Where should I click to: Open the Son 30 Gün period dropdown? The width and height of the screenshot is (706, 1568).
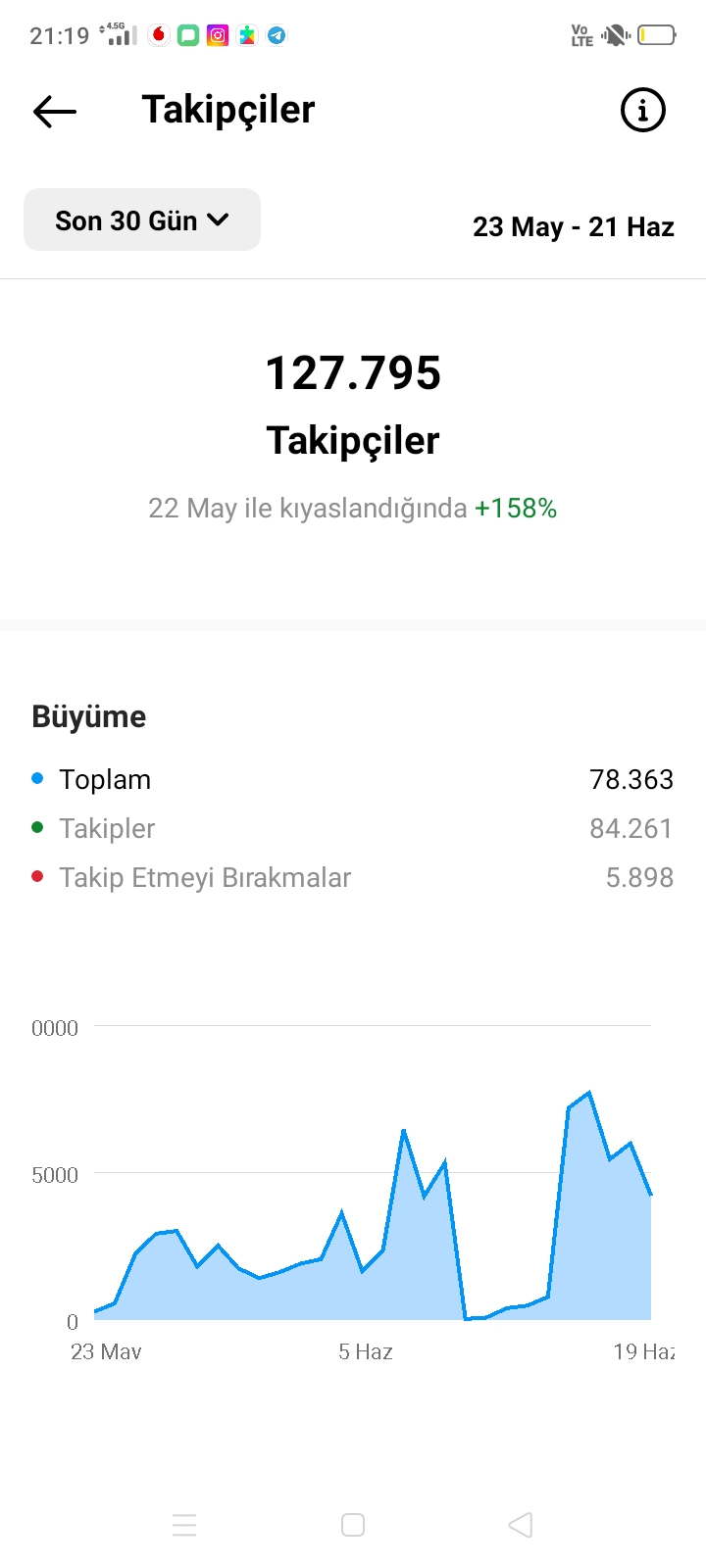click(142, 220)
